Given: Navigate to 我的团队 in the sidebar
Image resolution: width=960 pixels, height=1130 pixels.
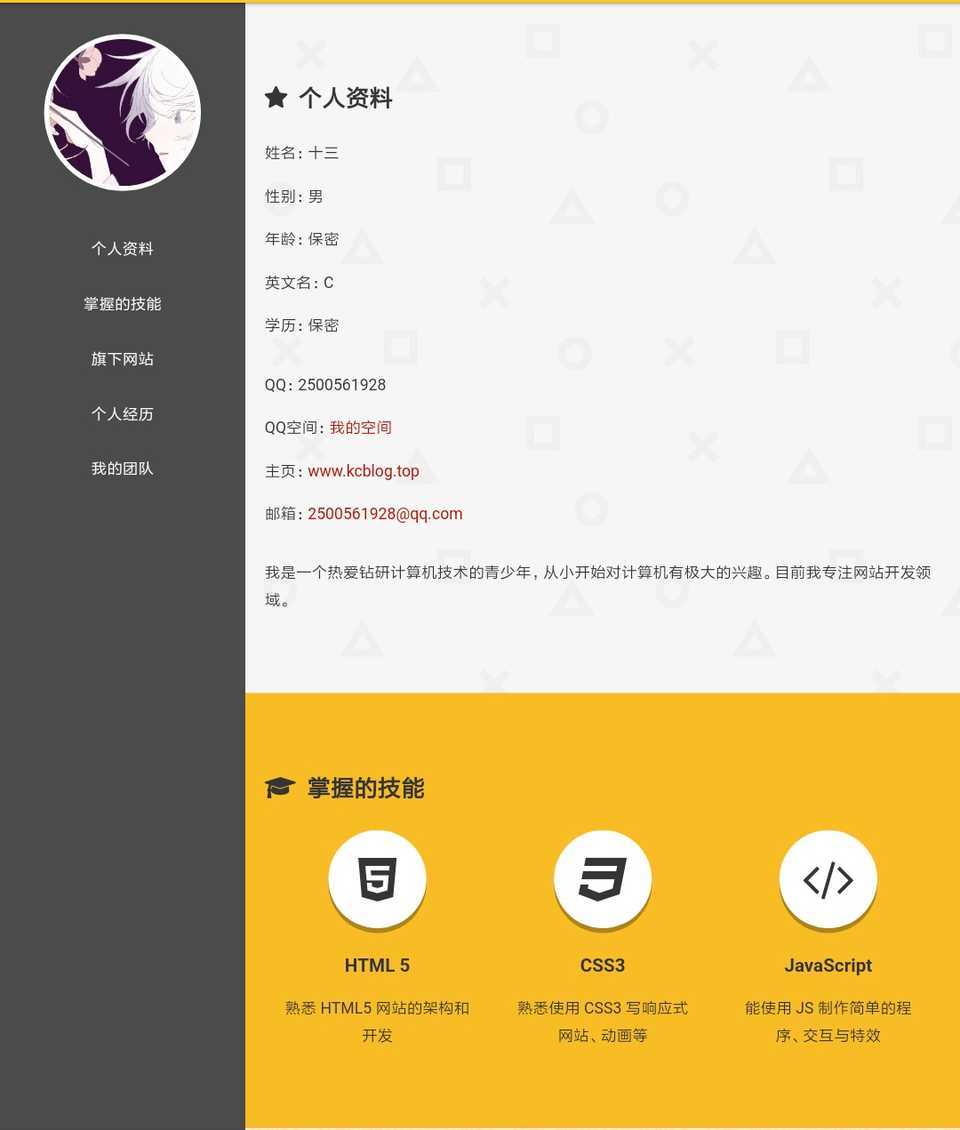Looking at the screenshot, I should pos(122,469).
